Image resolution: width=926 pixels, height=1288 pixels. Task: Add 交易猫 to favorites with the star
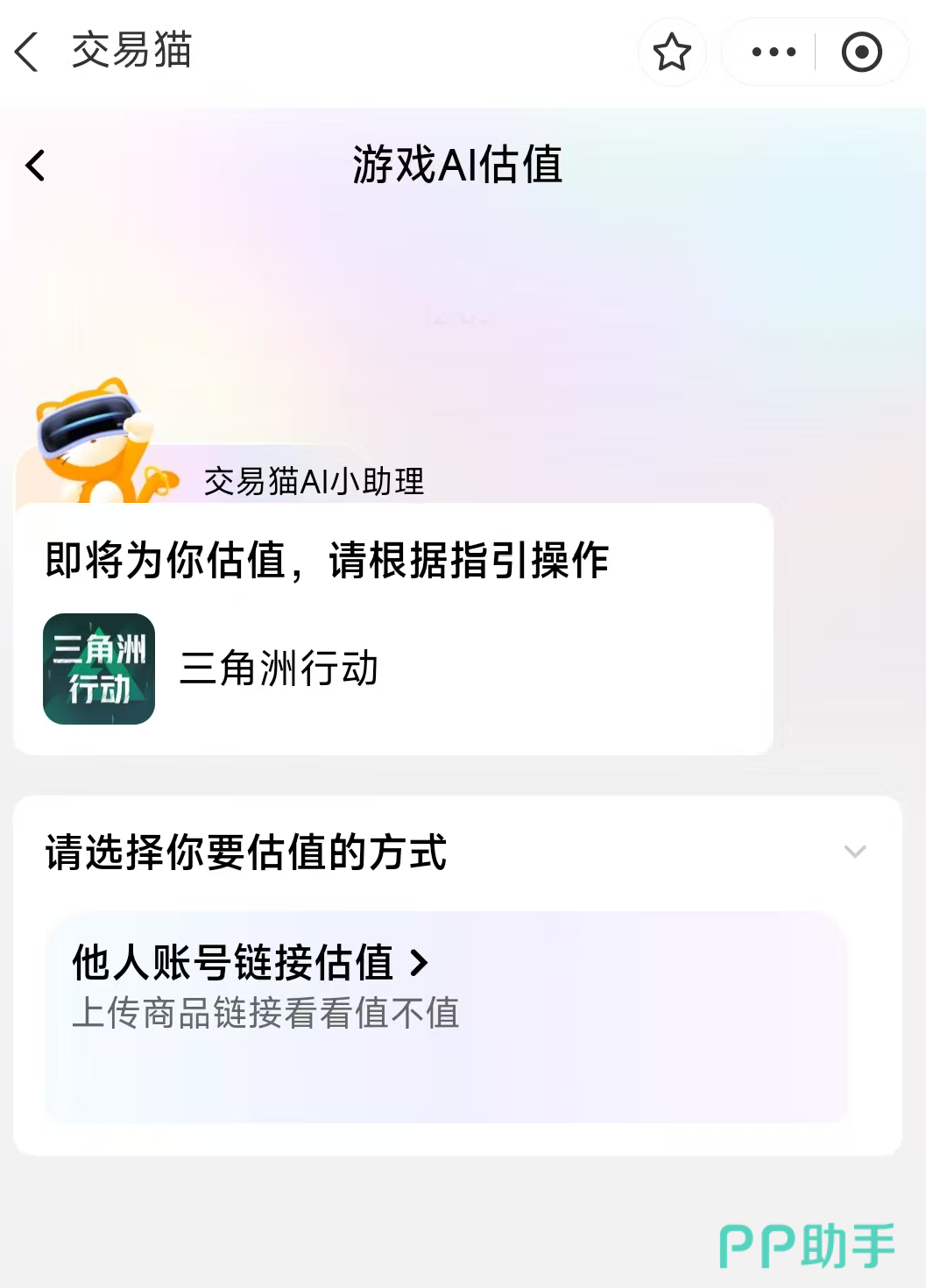(x=672, y=52)
